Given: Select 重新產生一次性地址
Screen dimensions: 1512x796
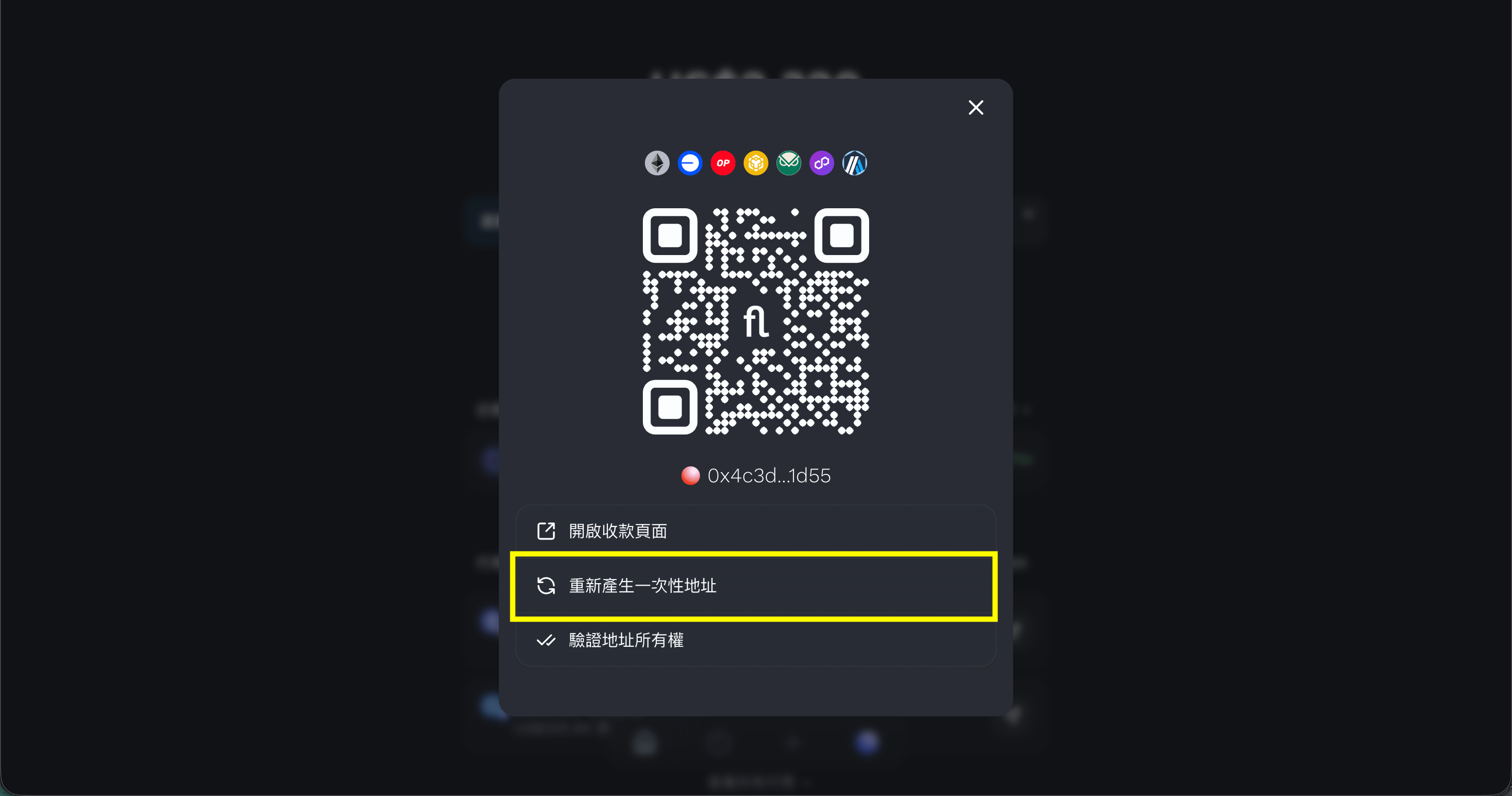Looking at the screenshot, I should click(755, 585).
